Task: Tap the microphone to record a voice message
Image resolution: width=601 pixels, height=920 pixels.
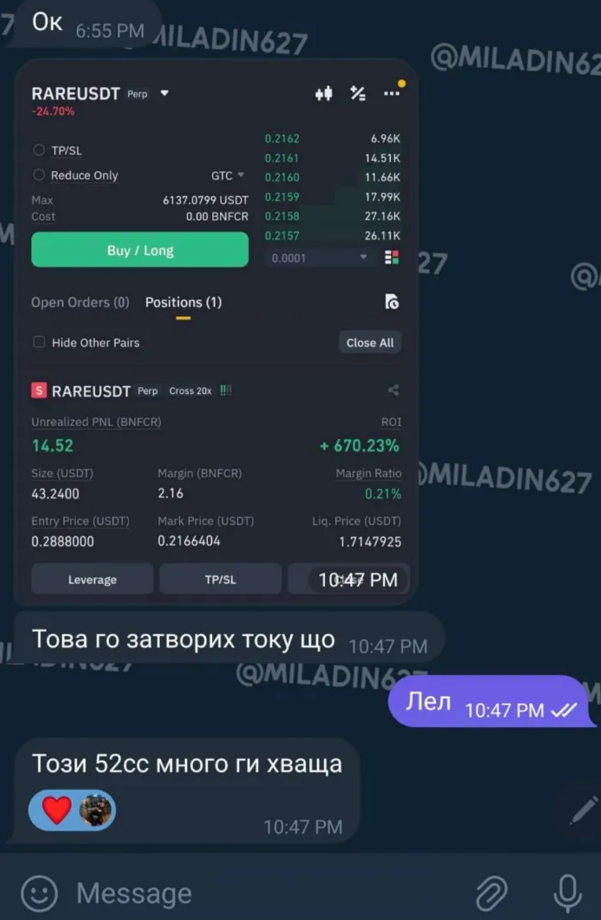Action: (x=567, y=891)
